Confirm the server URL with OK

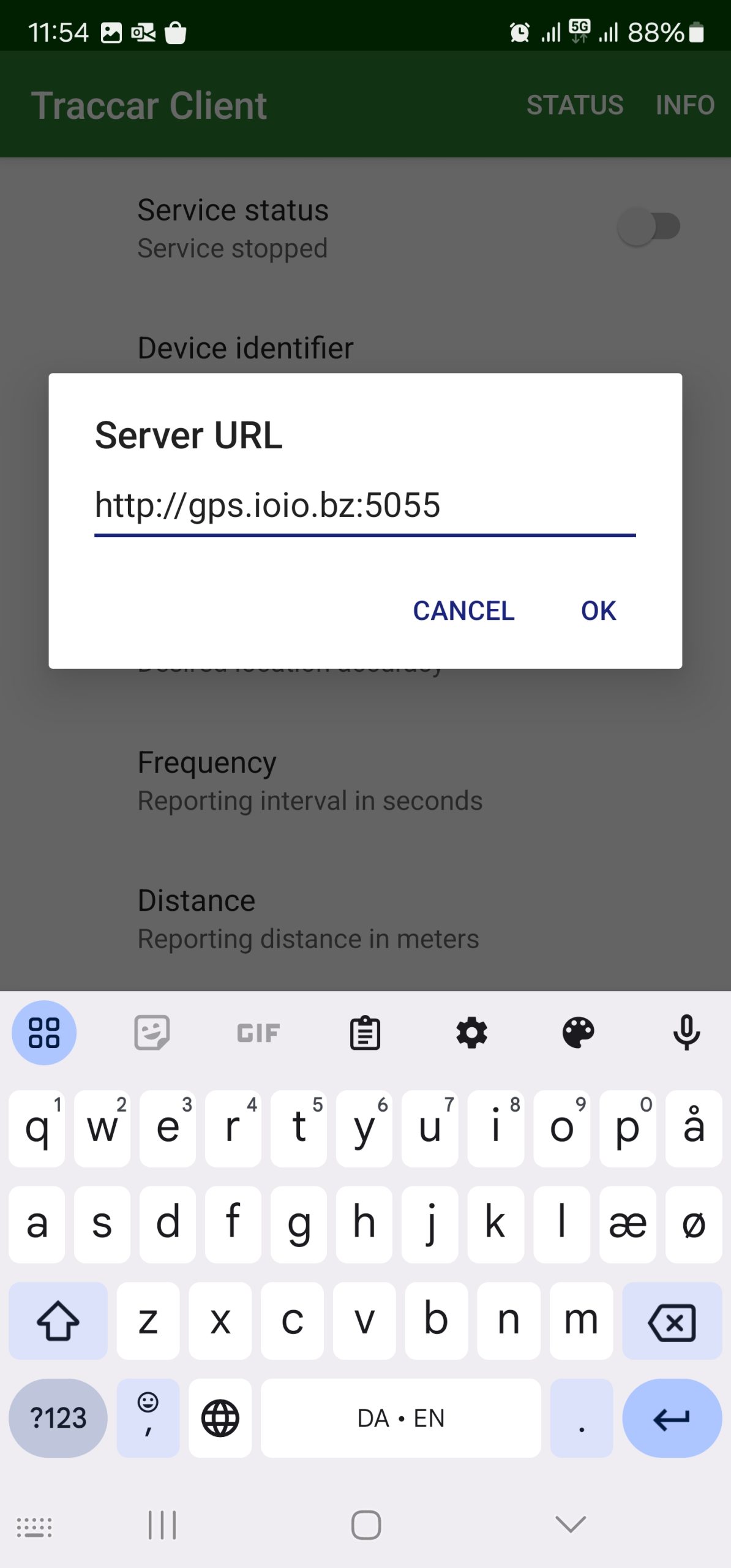click(598, 611)
